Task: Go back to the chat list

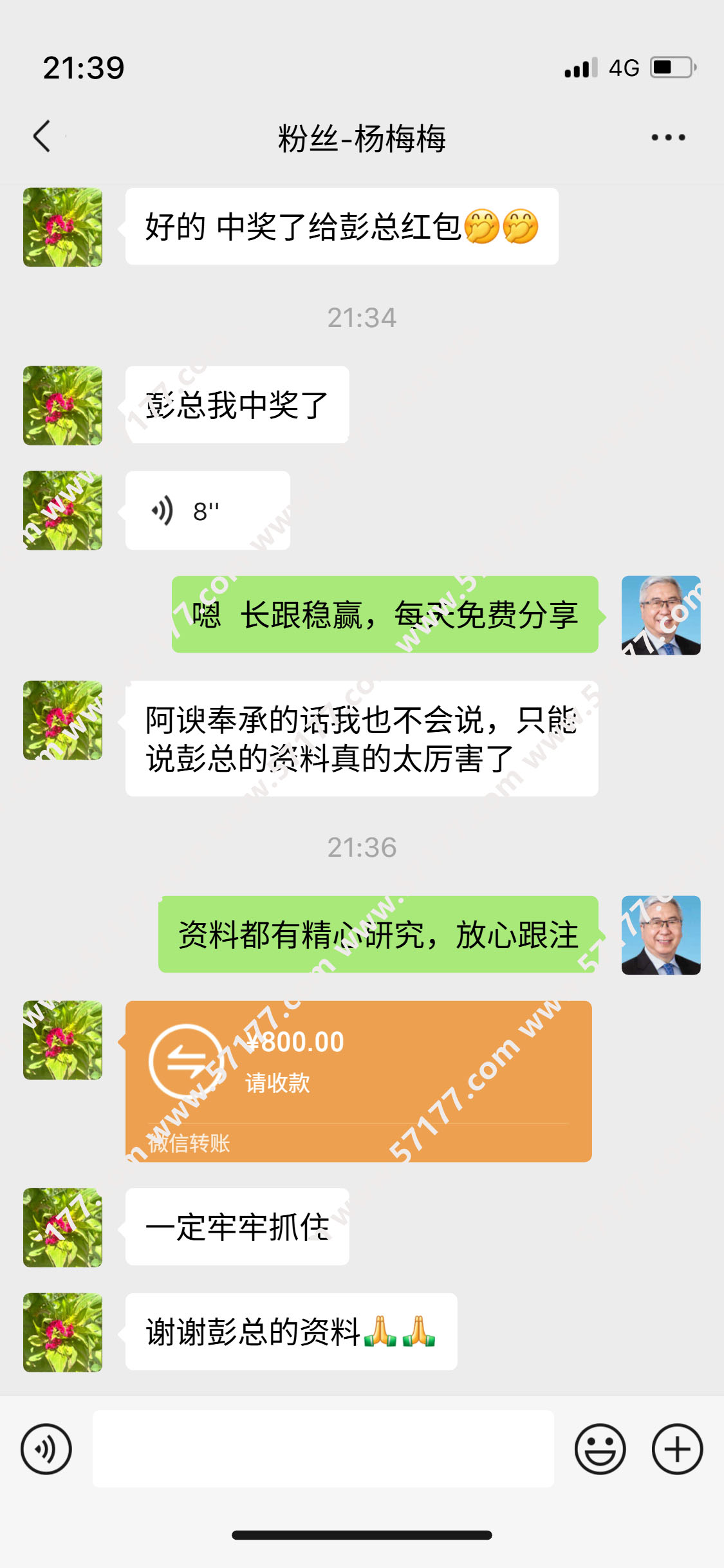Action: coord(42,136)
